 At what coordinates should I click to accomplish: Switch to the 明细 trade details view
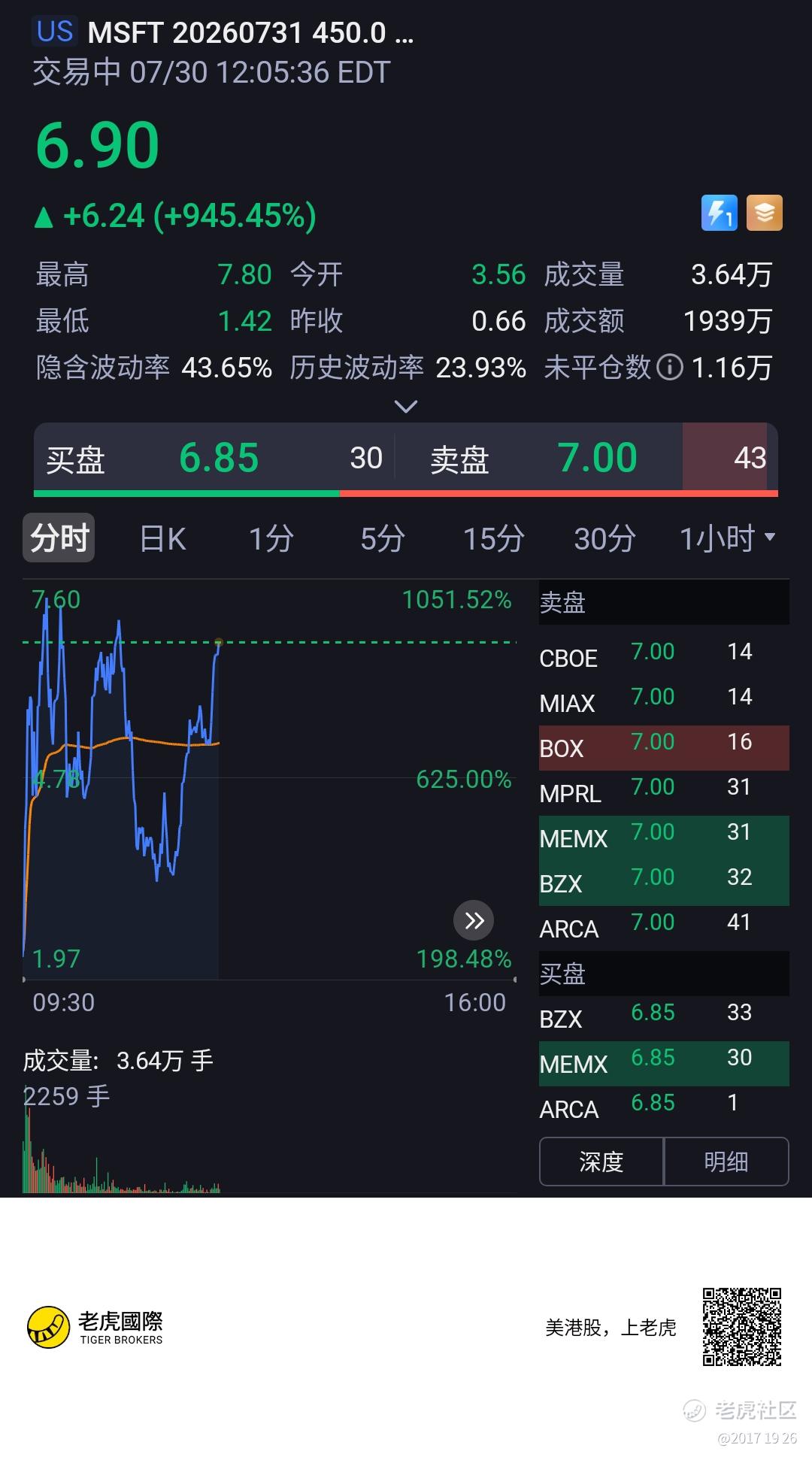(726, 1162)
